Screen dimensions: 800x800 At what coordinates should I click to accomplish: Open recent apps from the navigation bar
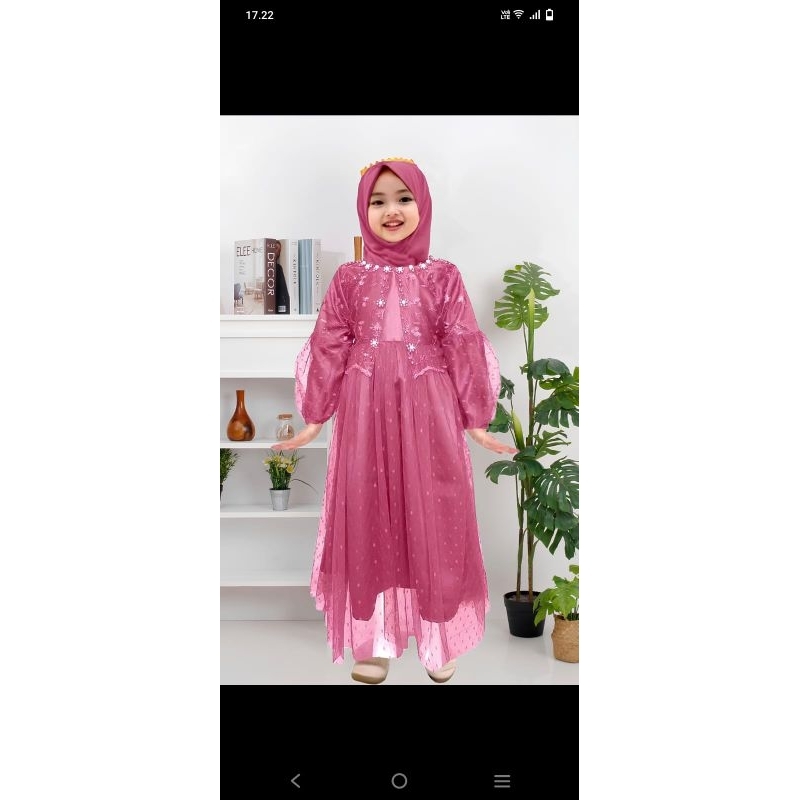pyautogui.click(x=502, y=781)
